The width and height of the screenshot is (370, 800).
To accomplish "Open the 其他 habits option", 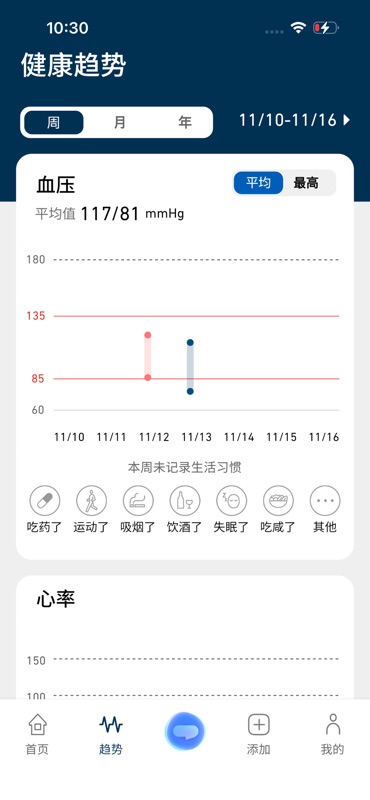I will [325, 509].
